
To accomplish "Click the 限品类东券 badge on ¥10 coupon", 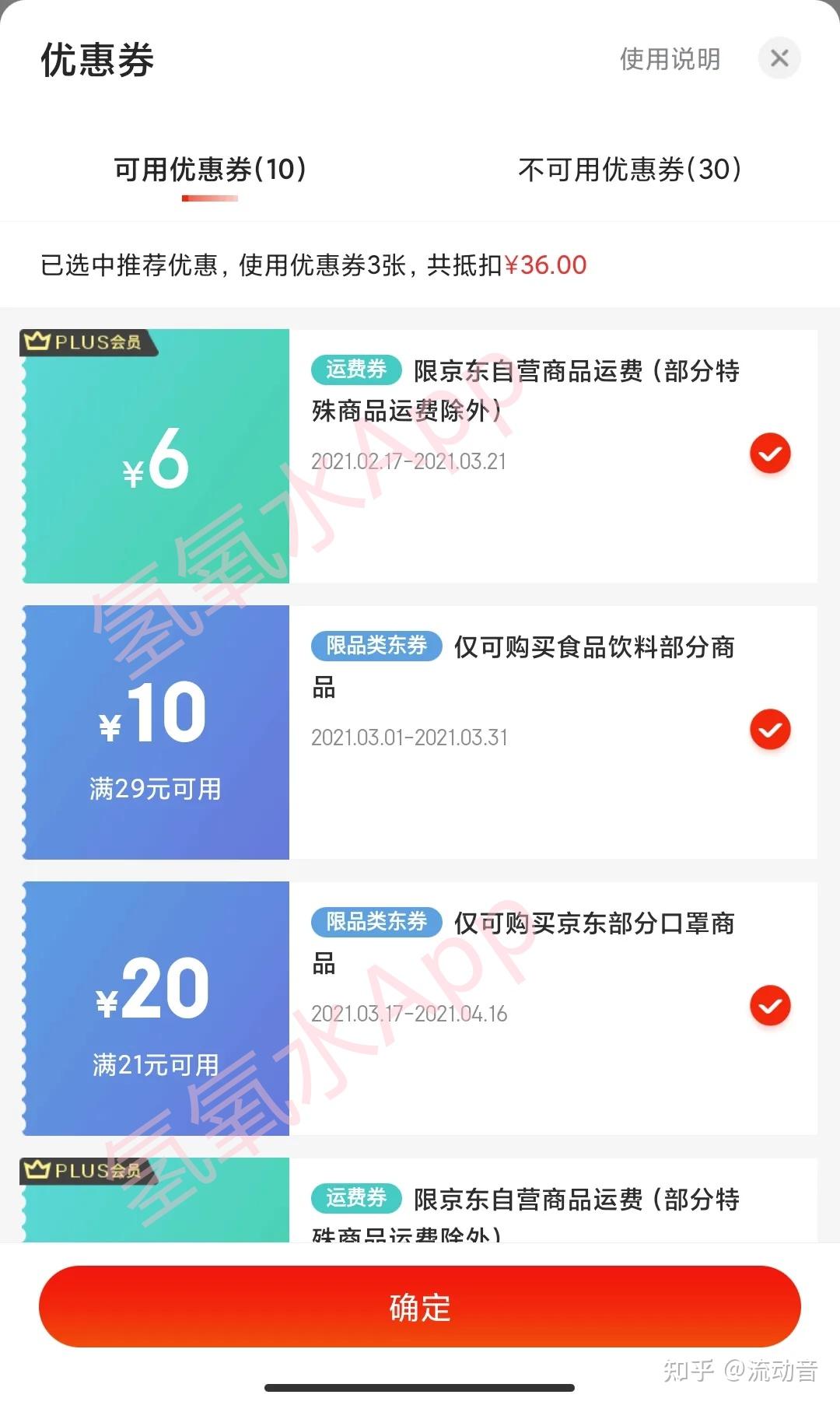I will [376, 646].
